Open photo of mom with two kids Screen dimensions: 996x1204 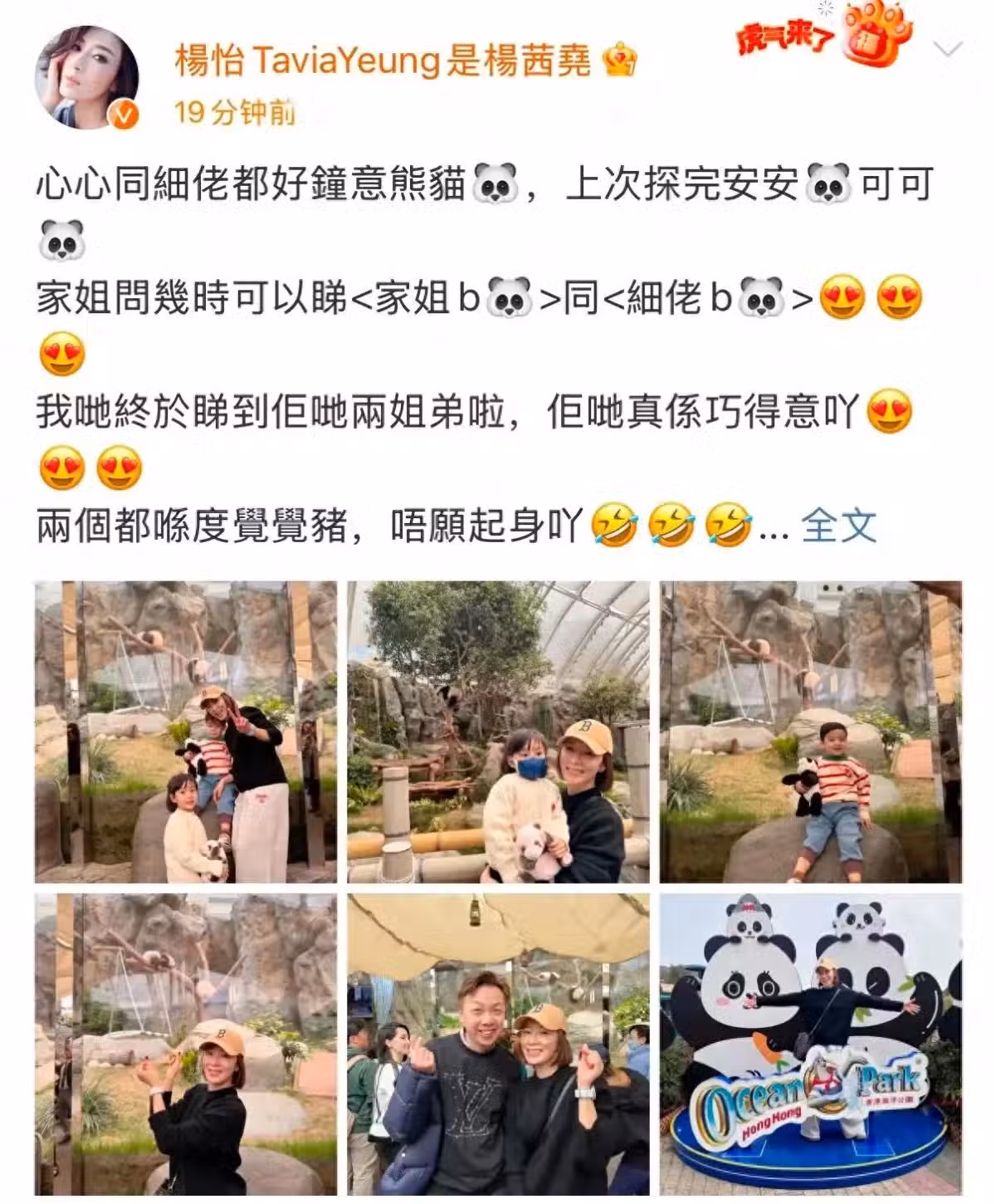point(185,732)
